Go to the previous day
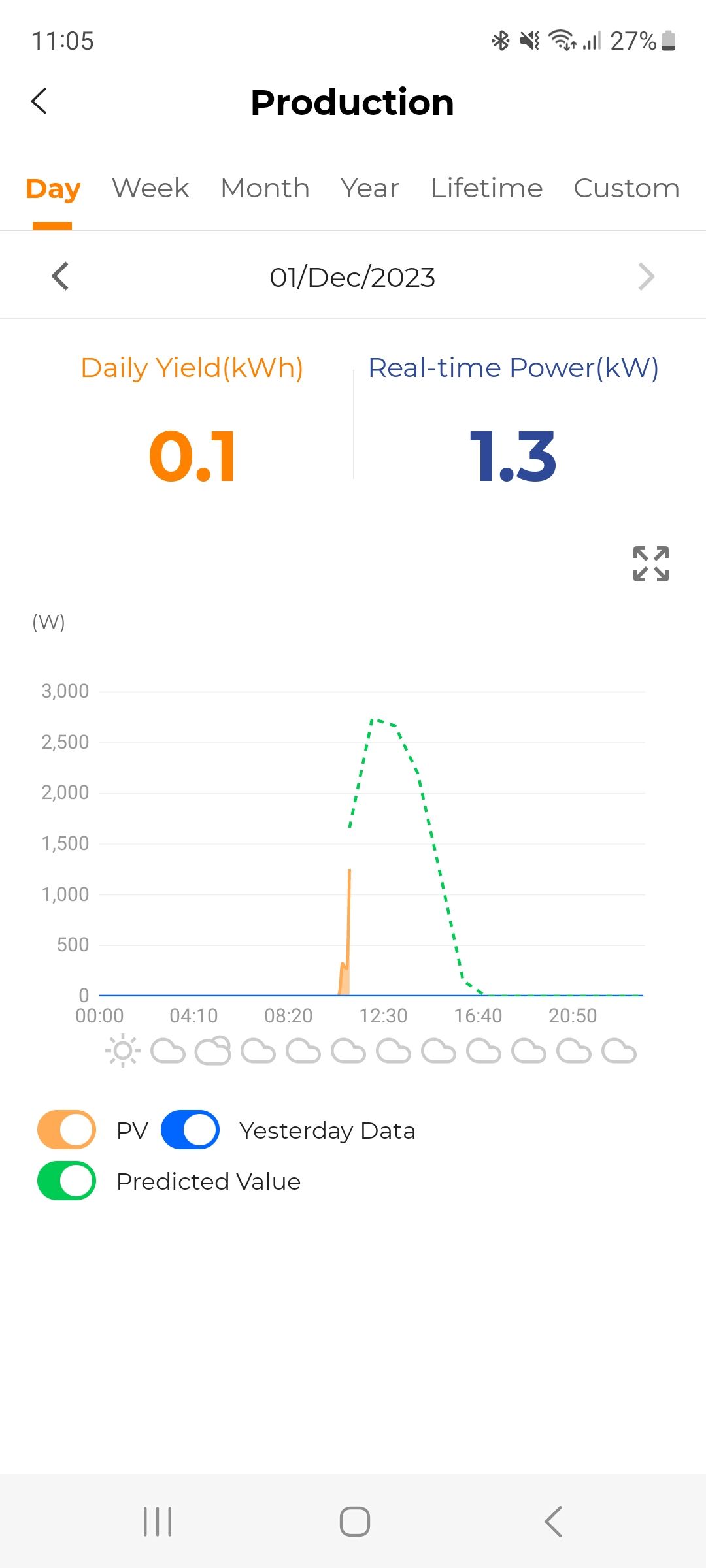Screen dimensions: 706x1568 coord(60,276)
